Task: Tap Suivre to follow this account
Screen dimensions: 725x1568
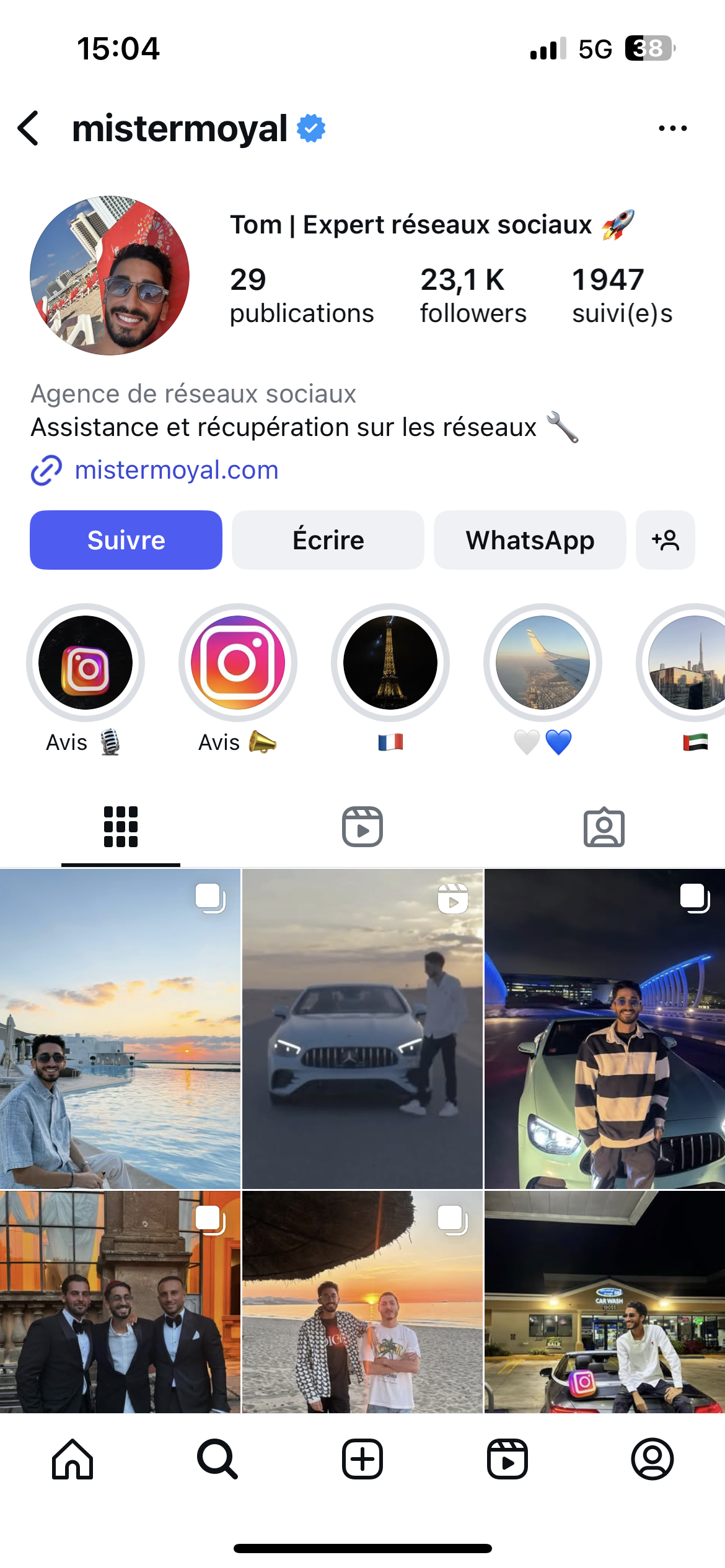Action: 126,540
